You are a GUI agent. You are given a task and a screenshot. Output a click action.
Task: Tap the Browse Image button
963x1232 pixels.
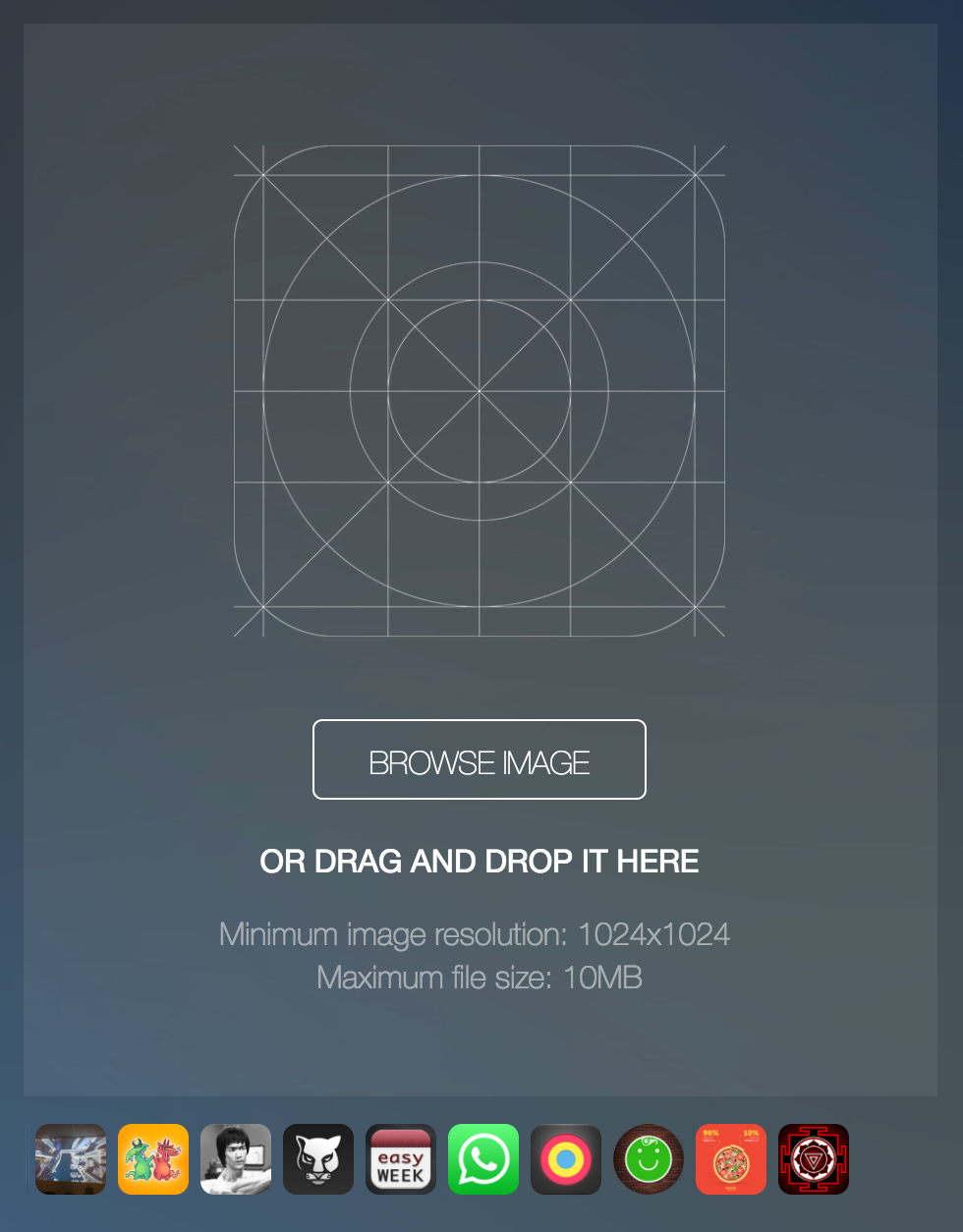tap(480, 759)
